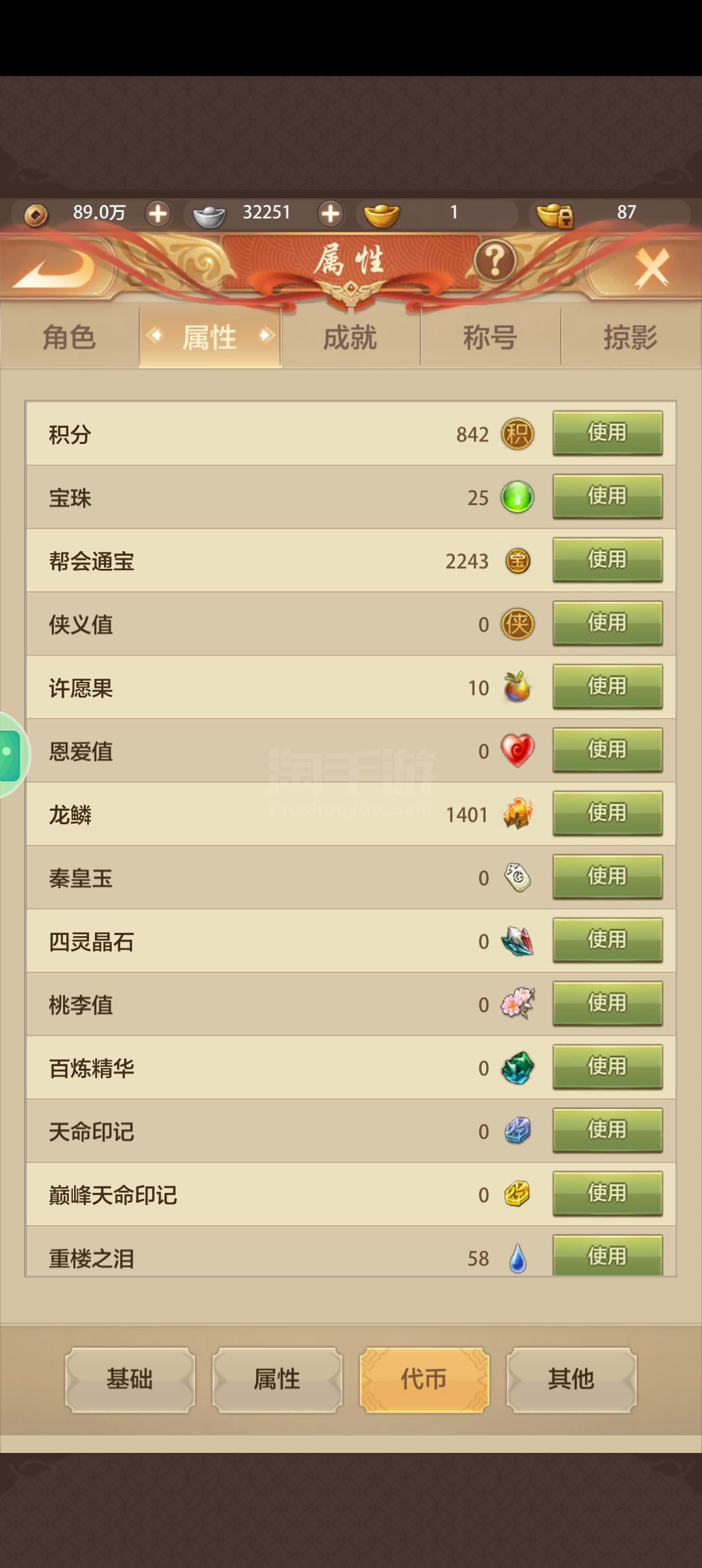The width and height of the screenshot is (702, 1568).
Task: Switch to the 成就 tab
Action: pyautogui.click(x=350, y=338)
